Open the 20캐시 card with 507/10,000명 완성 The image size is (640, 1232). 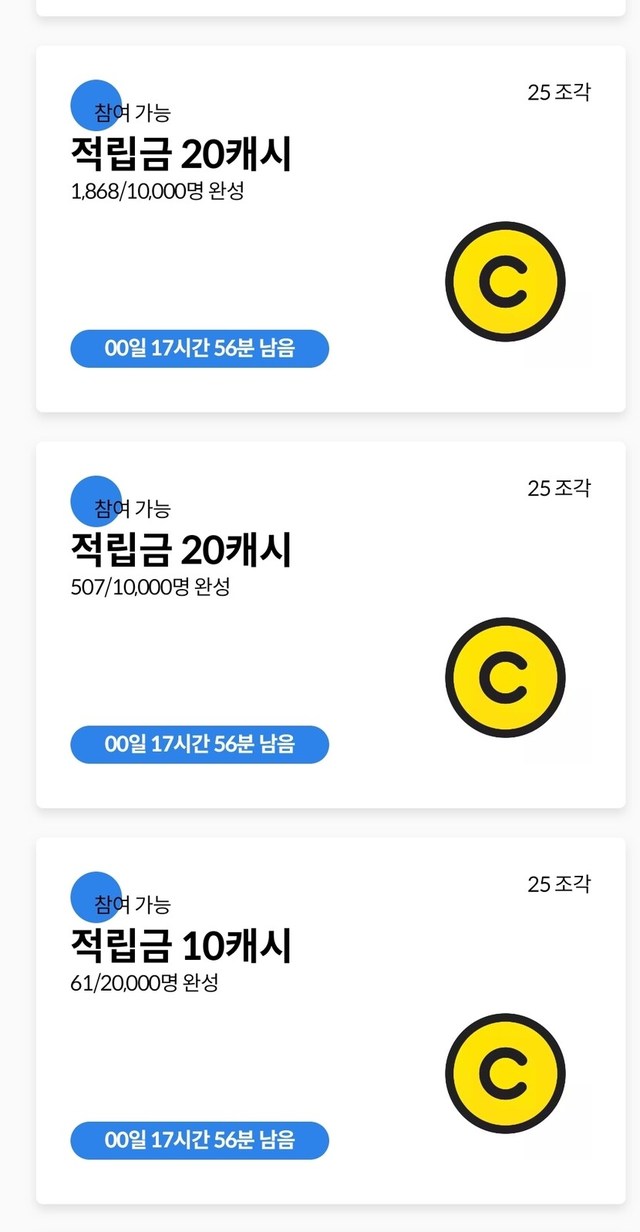[330, 625]
